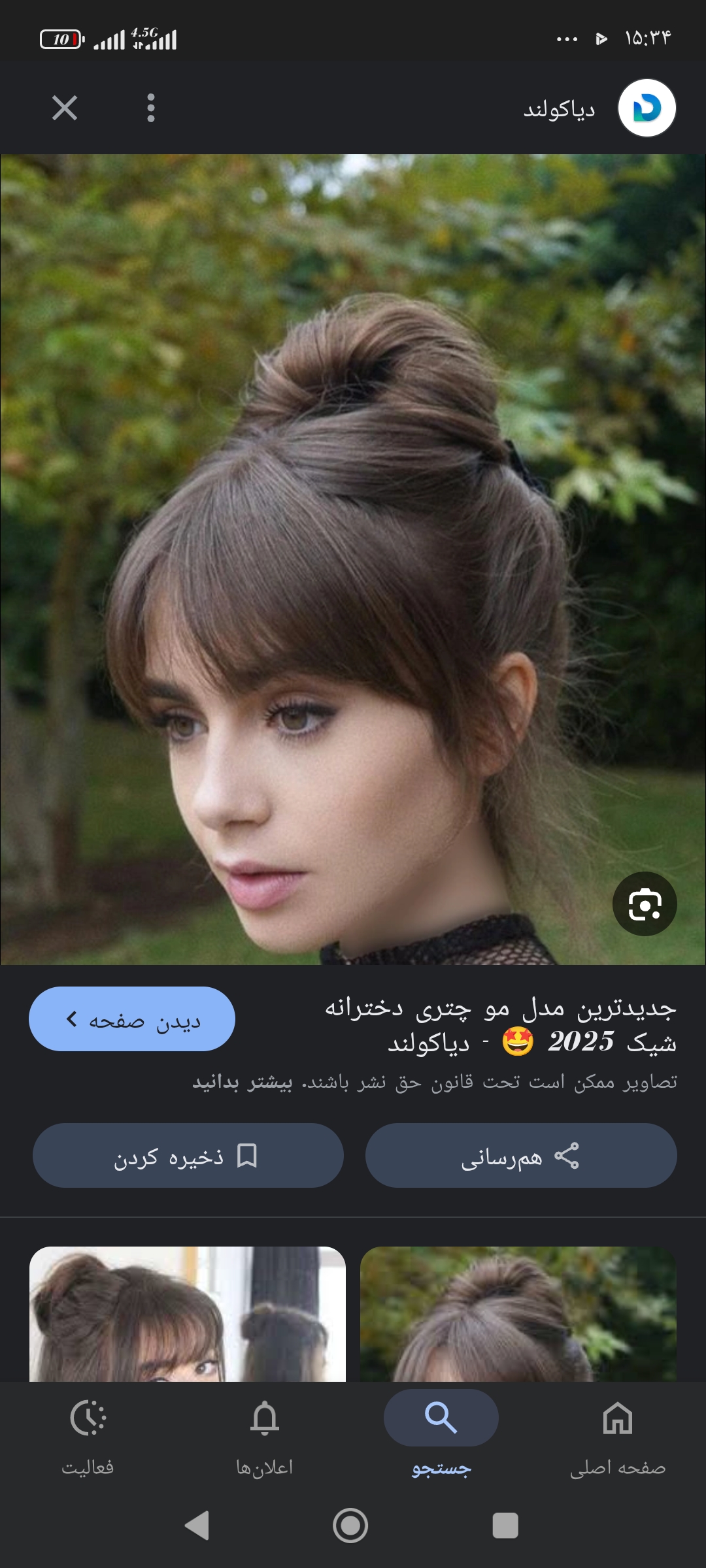Screen dimensions: 706x1568
Task: Tap the system home button
Action: pyautogui.click(x=350, y=1526)
